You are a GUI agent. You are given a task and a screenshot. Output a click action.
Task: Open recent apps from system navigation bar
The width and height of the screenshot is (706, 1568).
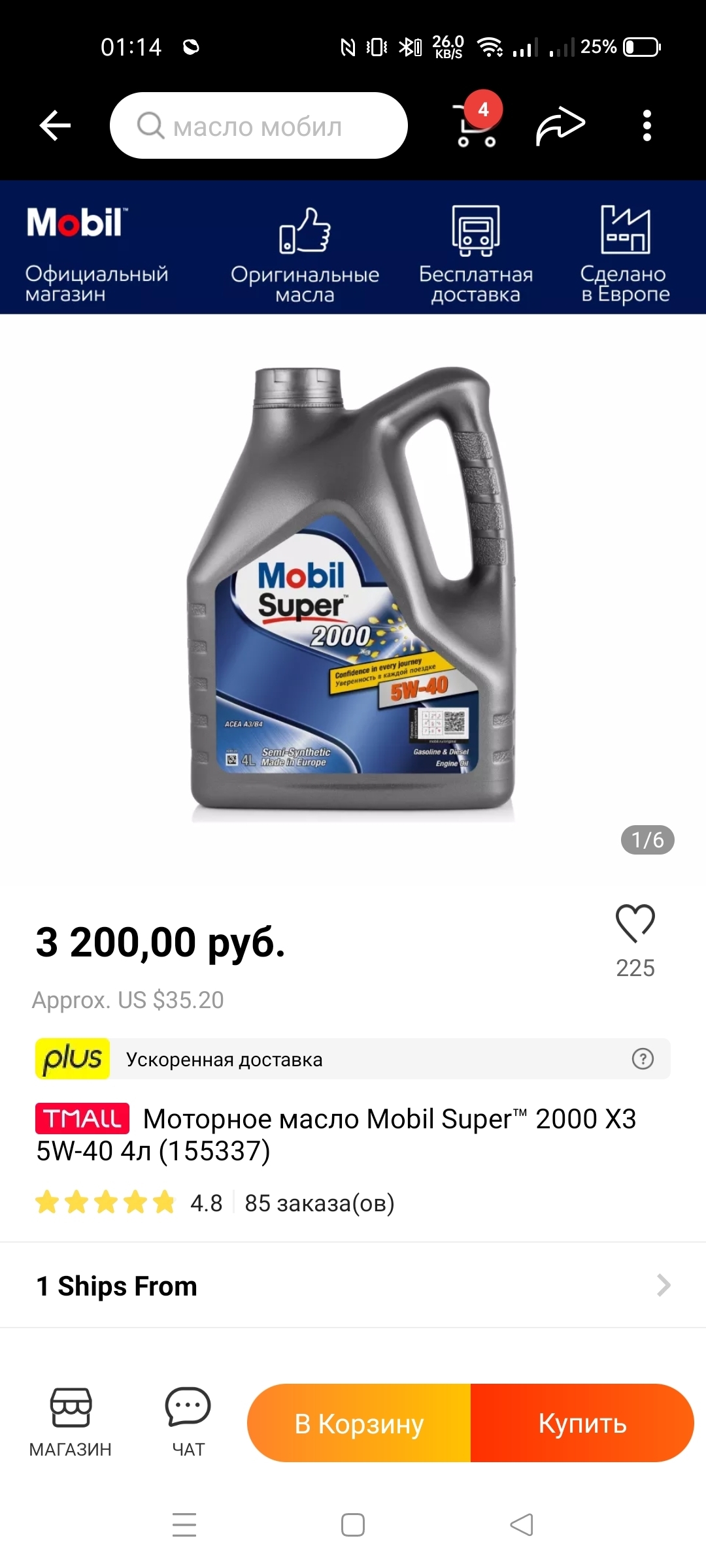coord(184,1525)
